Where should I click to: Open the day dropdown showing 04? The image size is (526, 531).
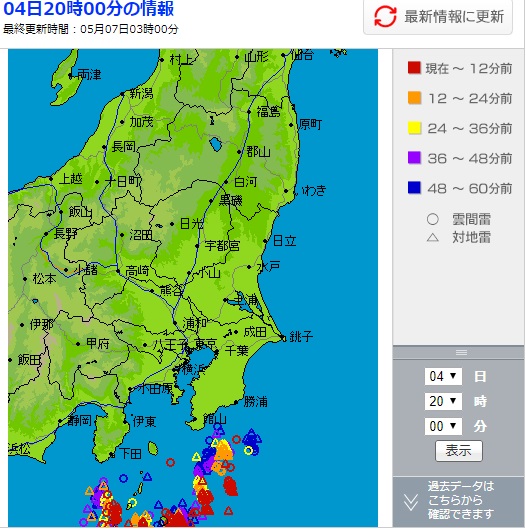pyautogui.click(x=443, y=376)
